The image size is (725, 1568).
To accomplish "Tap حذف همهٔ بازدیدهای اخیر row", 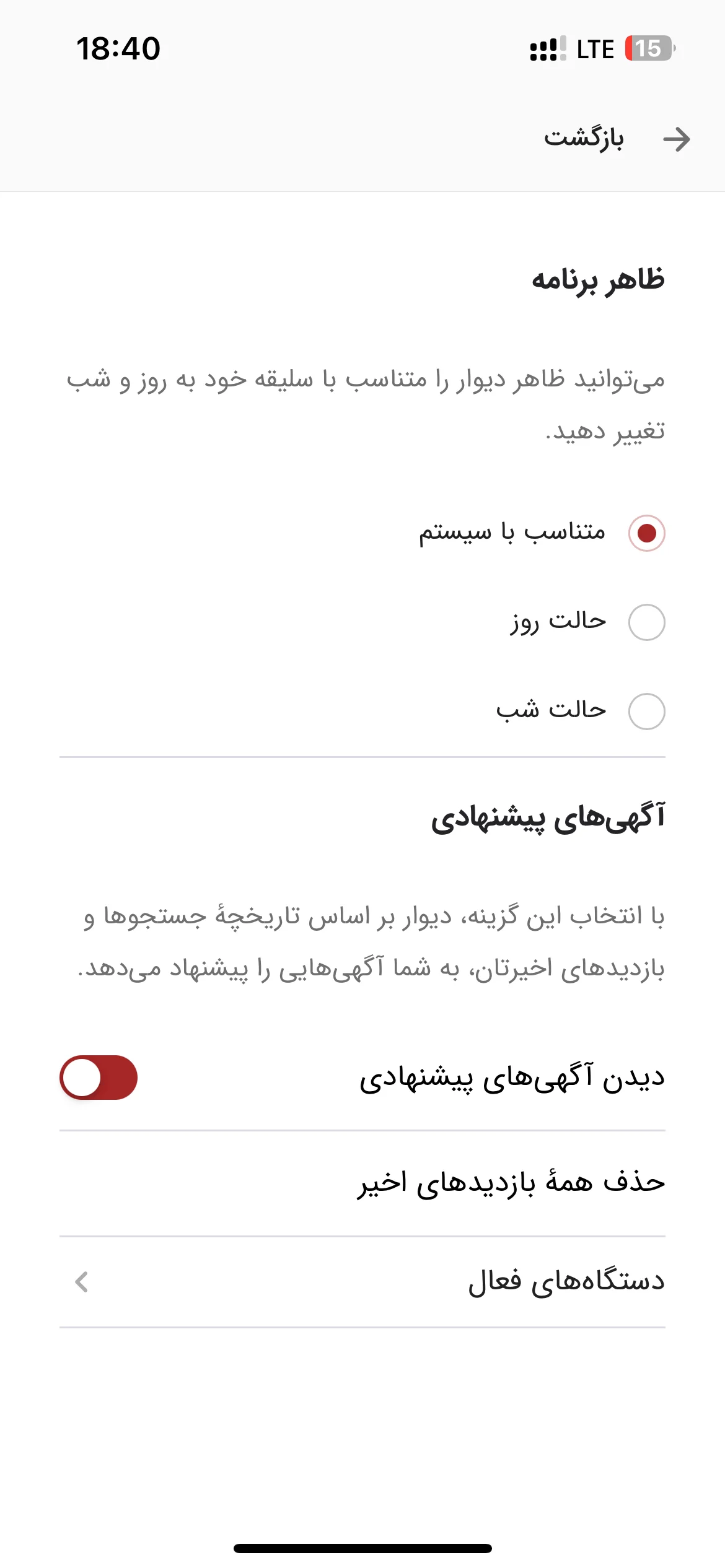I will pos(362,1183).
